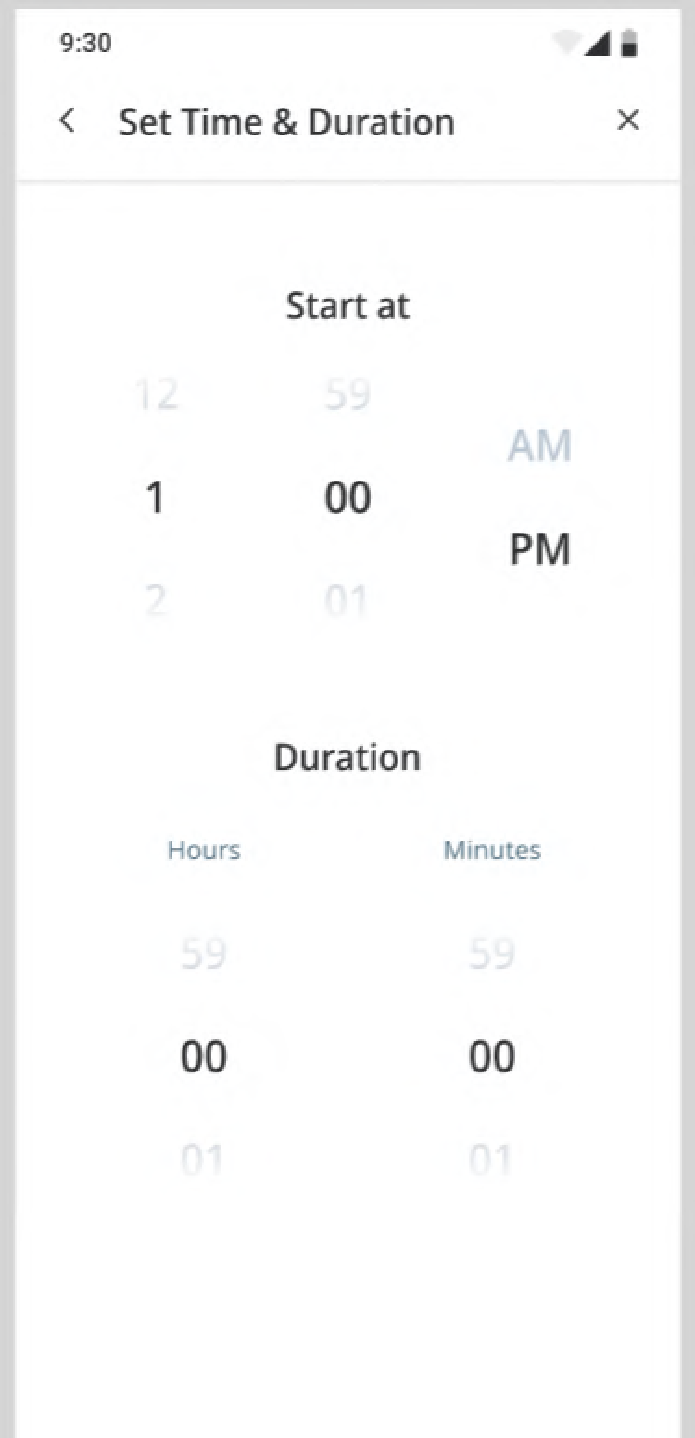Go back from Set Time & Duration

pyautogui.click(x=67, y=121)
